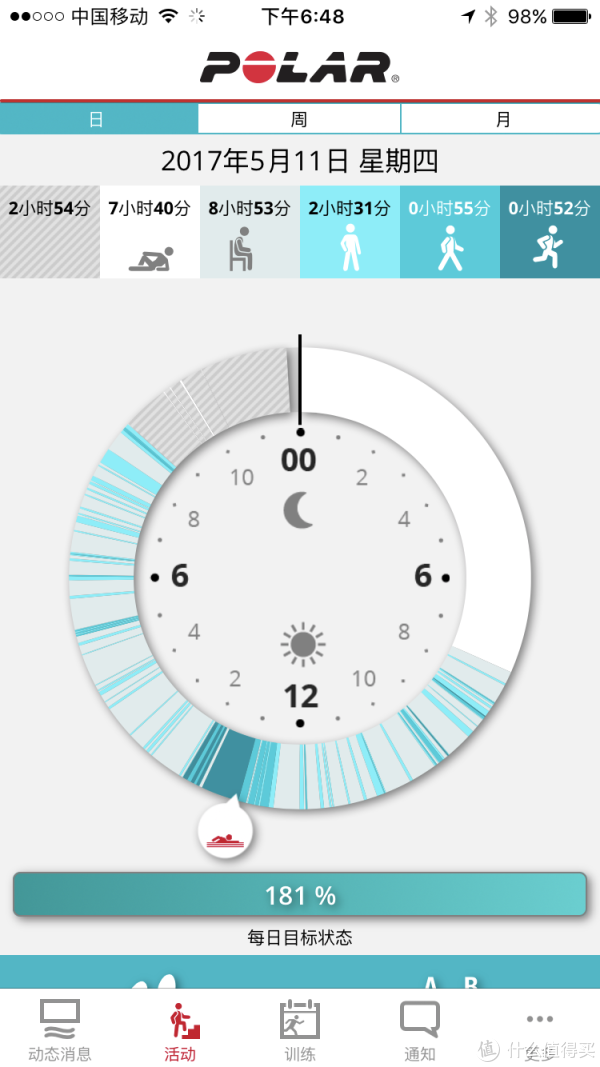Switch to the 日 (day) view
The image size is (600, 1067).
98,119
